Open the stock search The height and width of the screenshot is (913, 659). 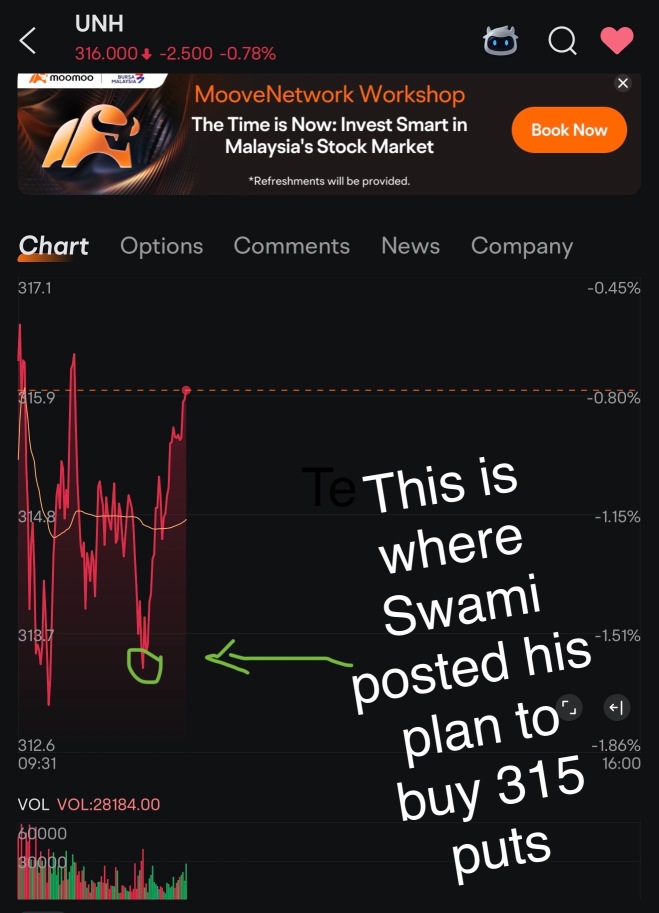(562, 41)
